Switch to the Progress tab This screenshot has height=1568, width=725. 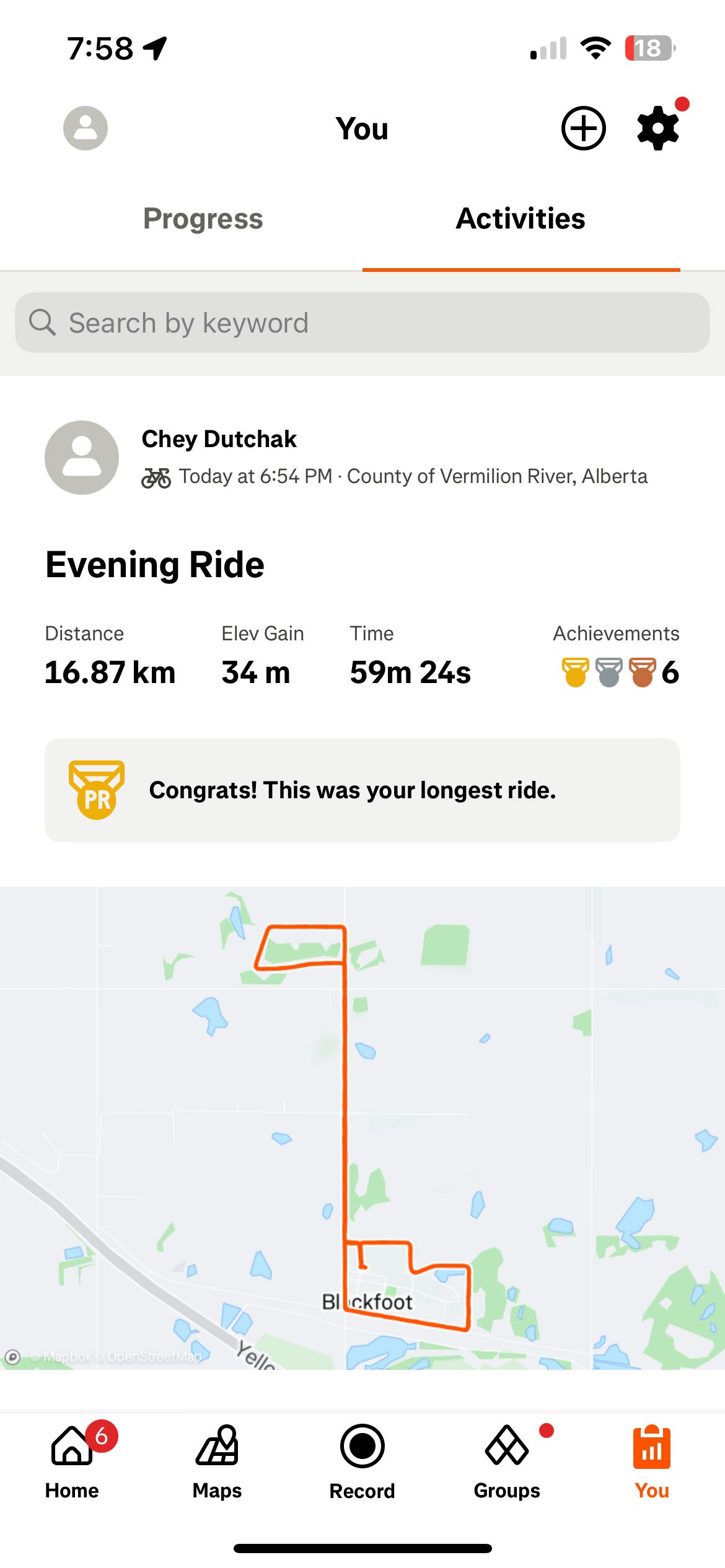[203, 219]
